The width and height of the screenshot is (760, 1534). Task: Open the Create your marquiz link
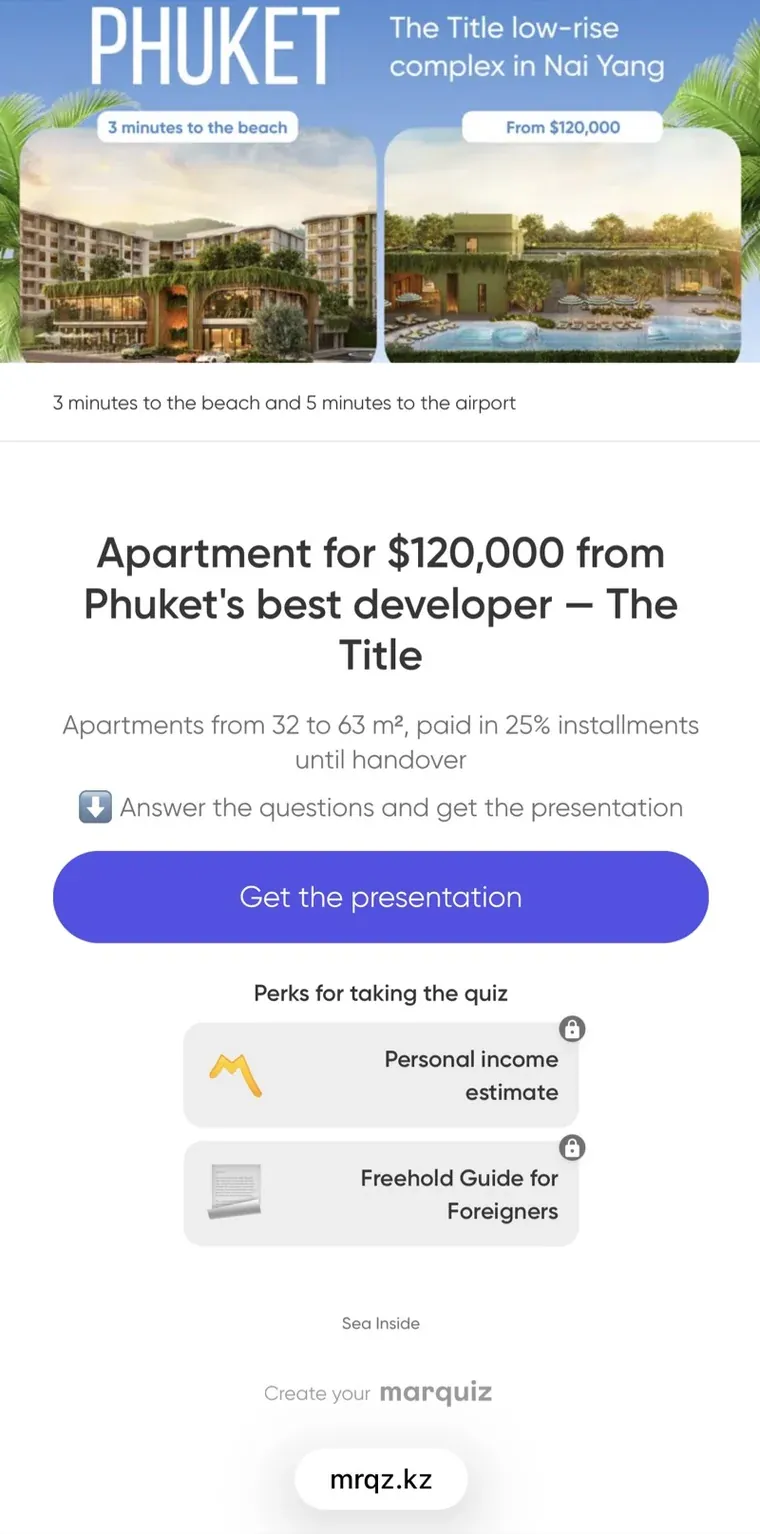click(x=378, y=1393)
